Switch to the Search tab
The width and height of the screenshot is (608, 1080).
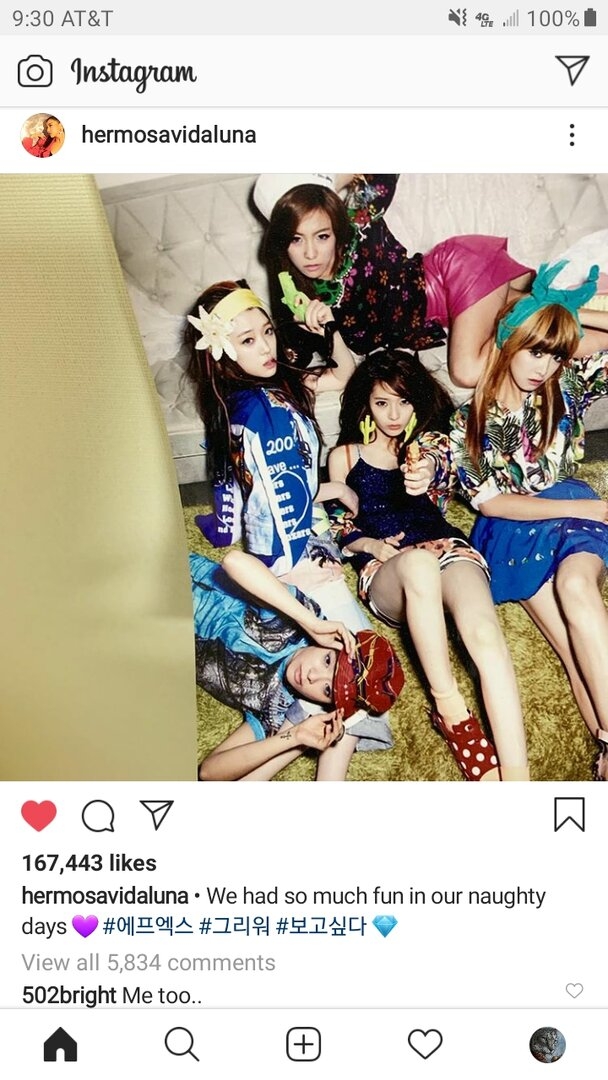[x=182, y=1044]
